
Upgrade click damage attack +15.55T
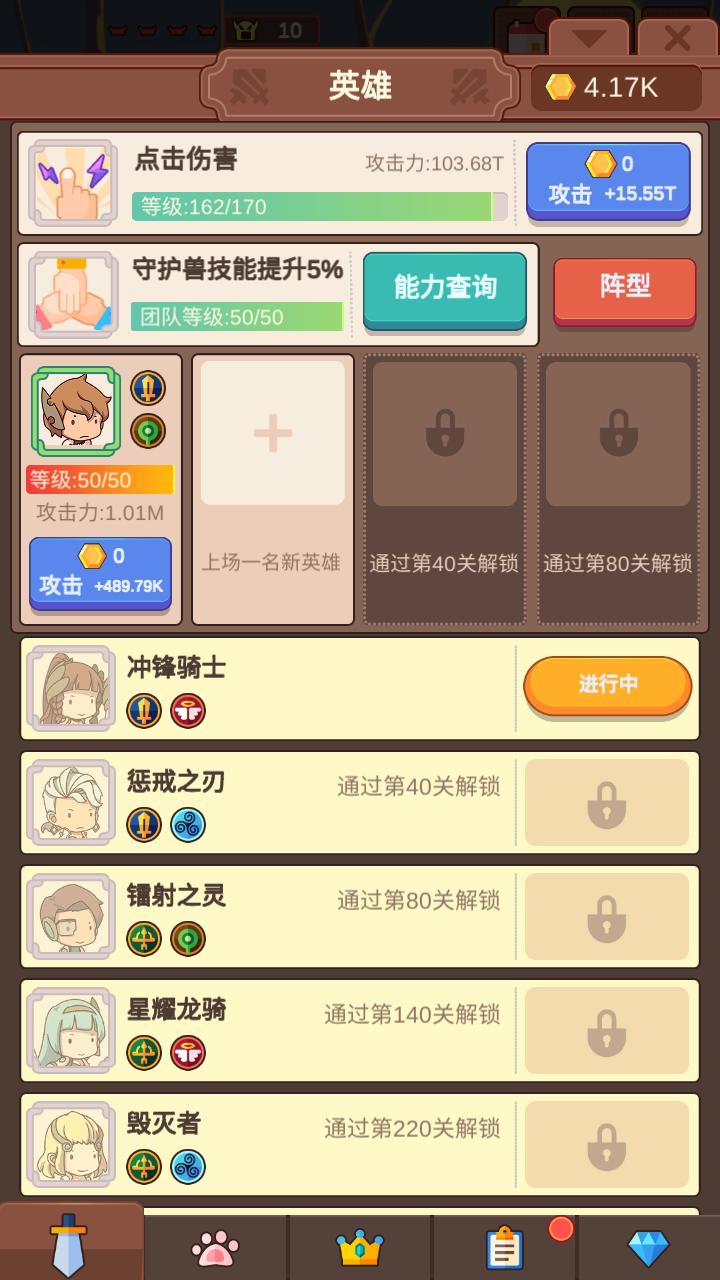tap(608, 180)
